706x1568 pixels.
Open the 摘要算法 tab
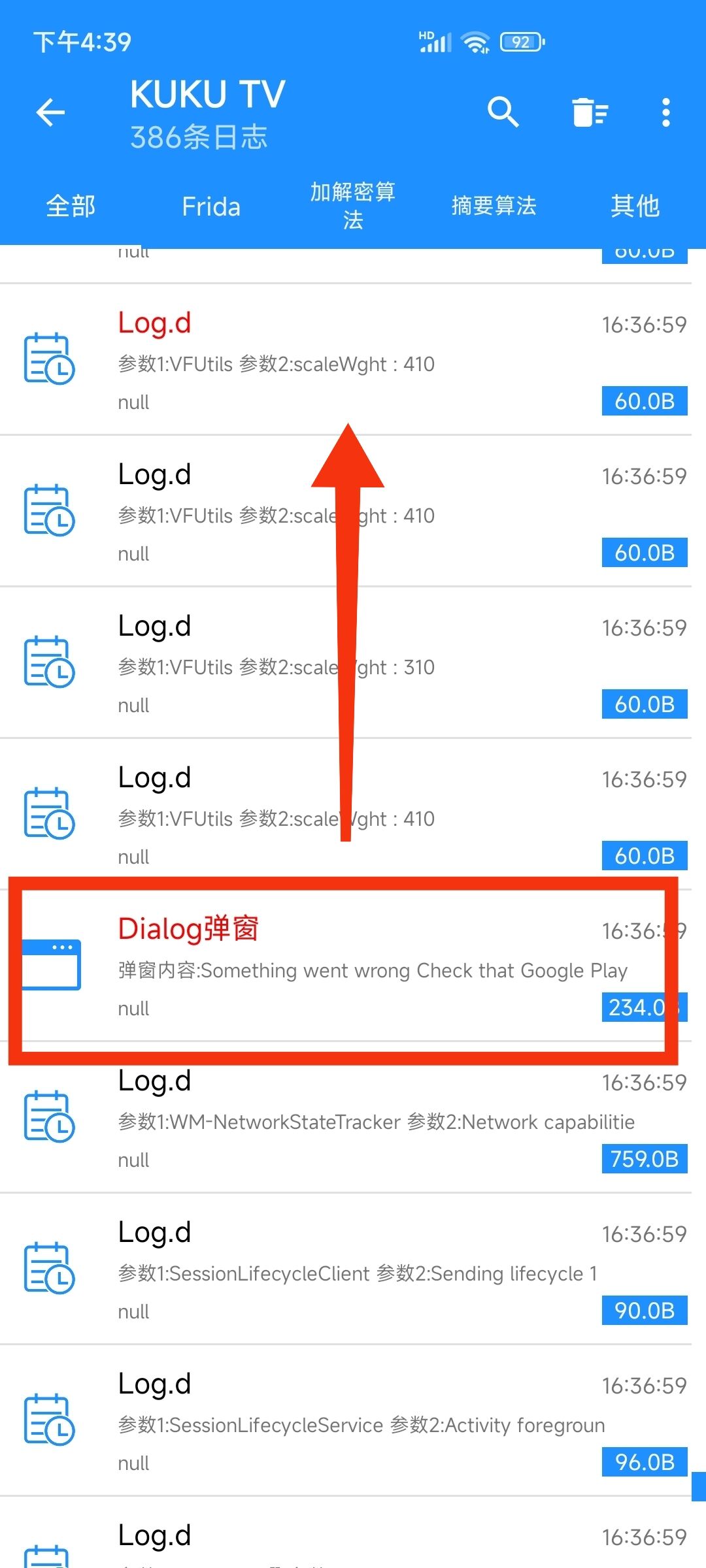[494, 206]
